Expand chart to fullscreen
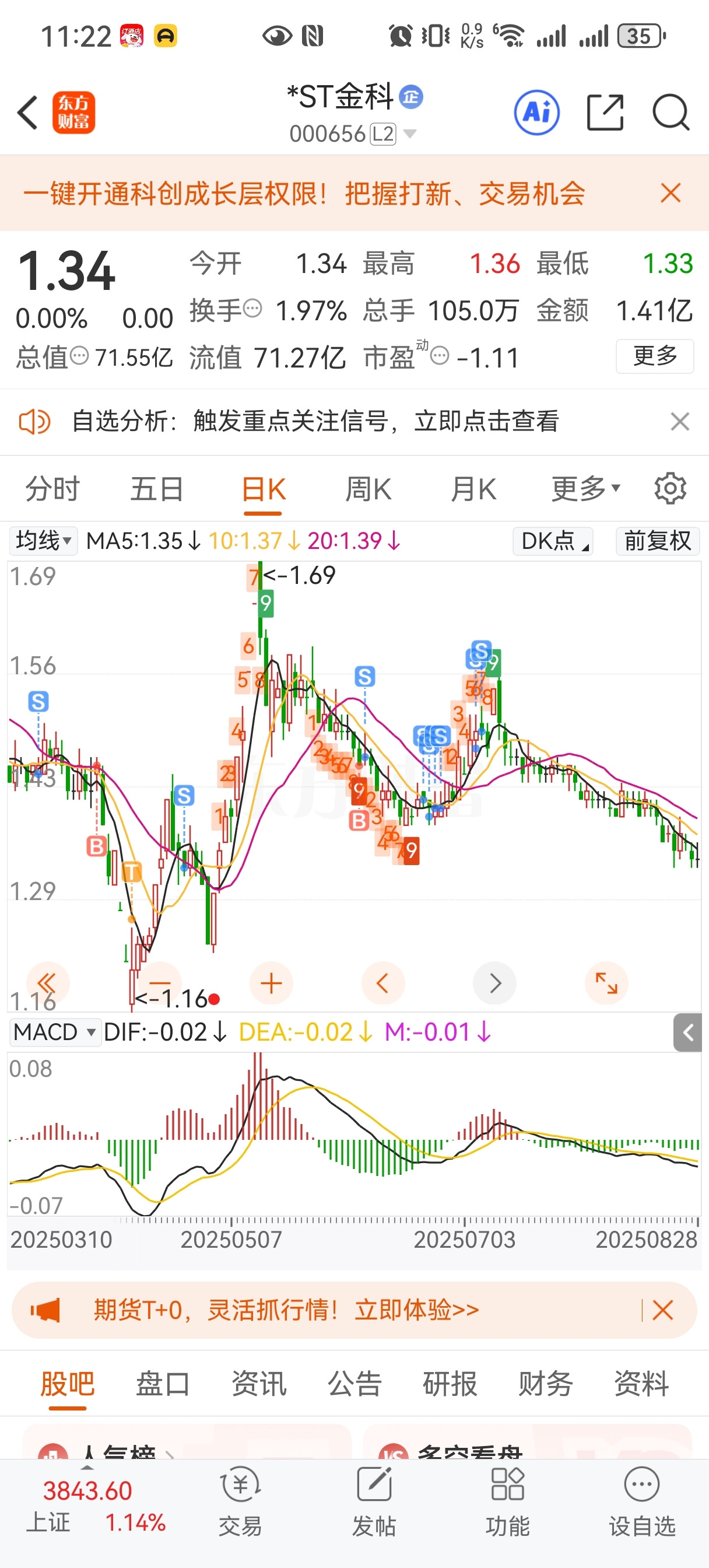The width and height of the screenshot is (709, 1568). [606, 983]
